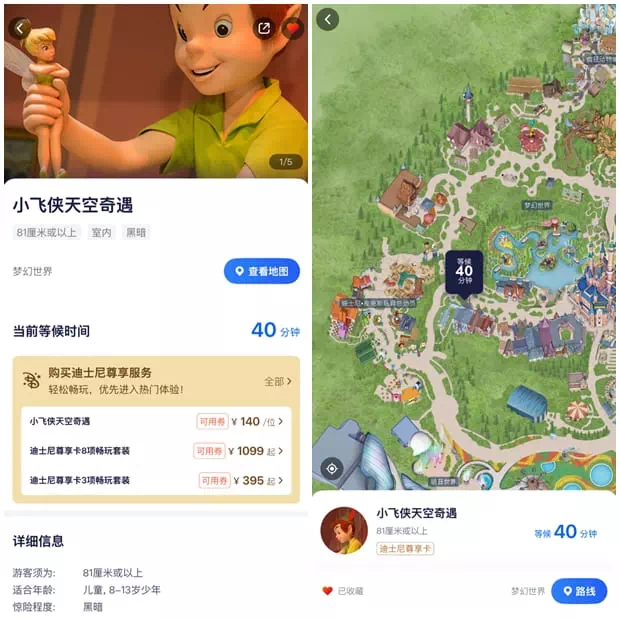Tap 路线 to get directions
Image resolution: width=620 pixels, height=620 pixels.
[x=579, y=591]
